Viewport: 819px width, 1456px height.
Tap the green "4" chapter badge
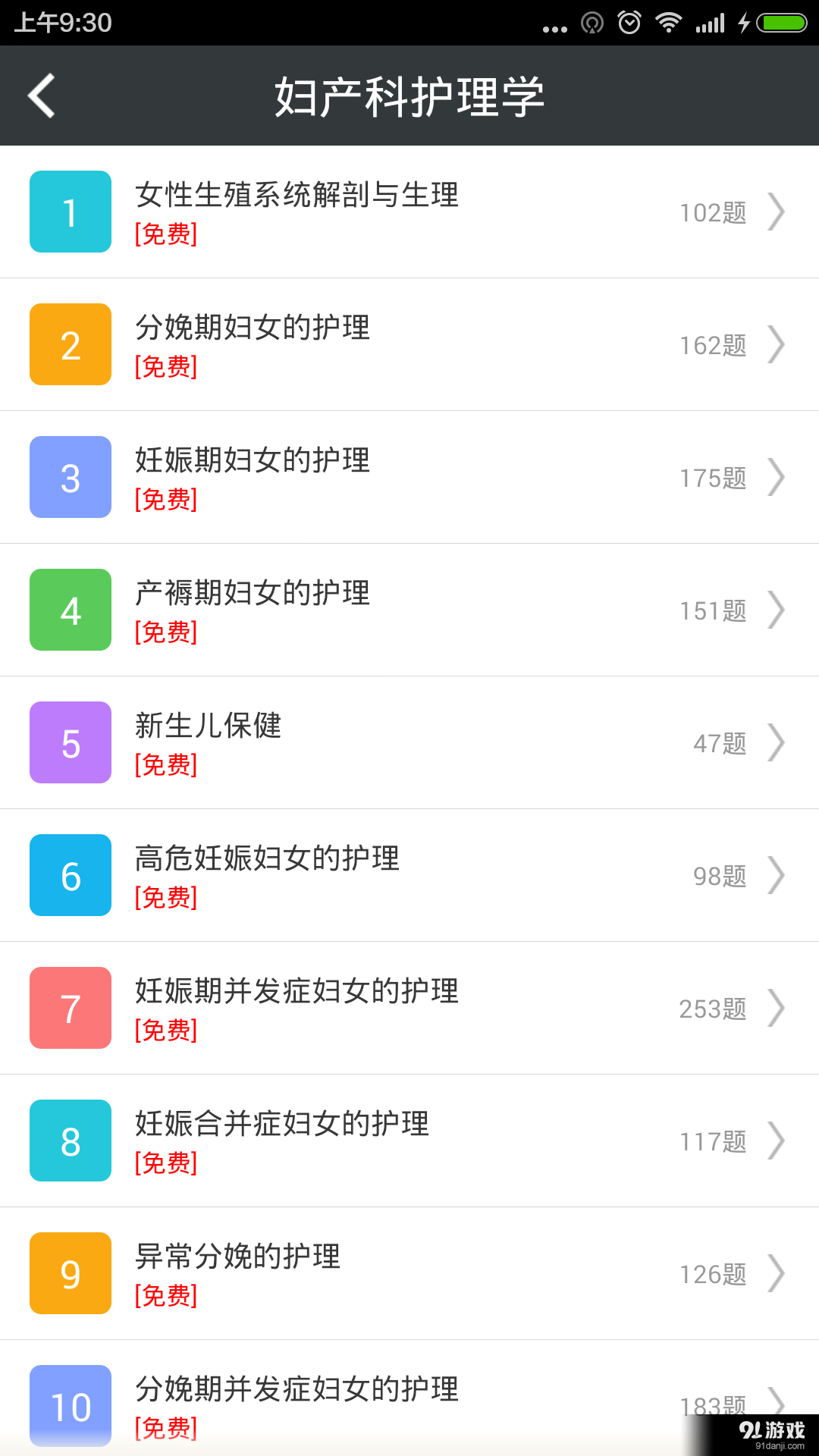70,610
